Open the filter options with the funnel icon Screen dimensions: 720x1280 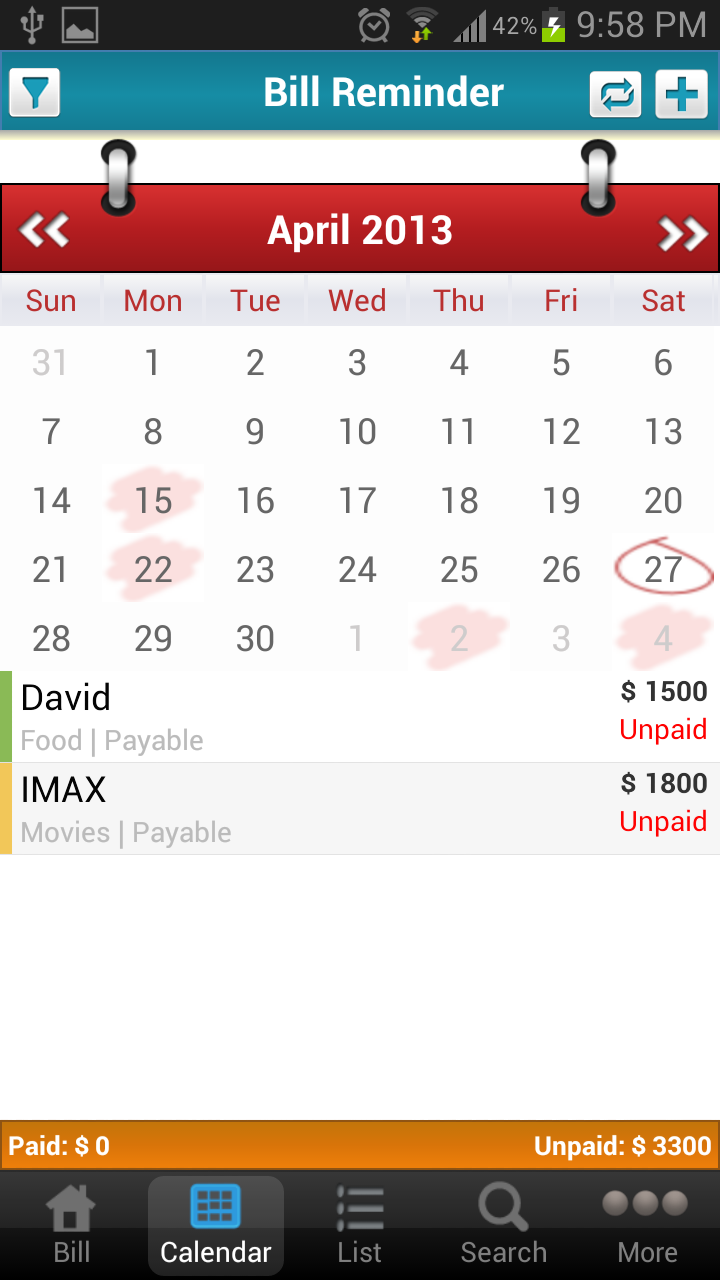(x=34, y=91)
